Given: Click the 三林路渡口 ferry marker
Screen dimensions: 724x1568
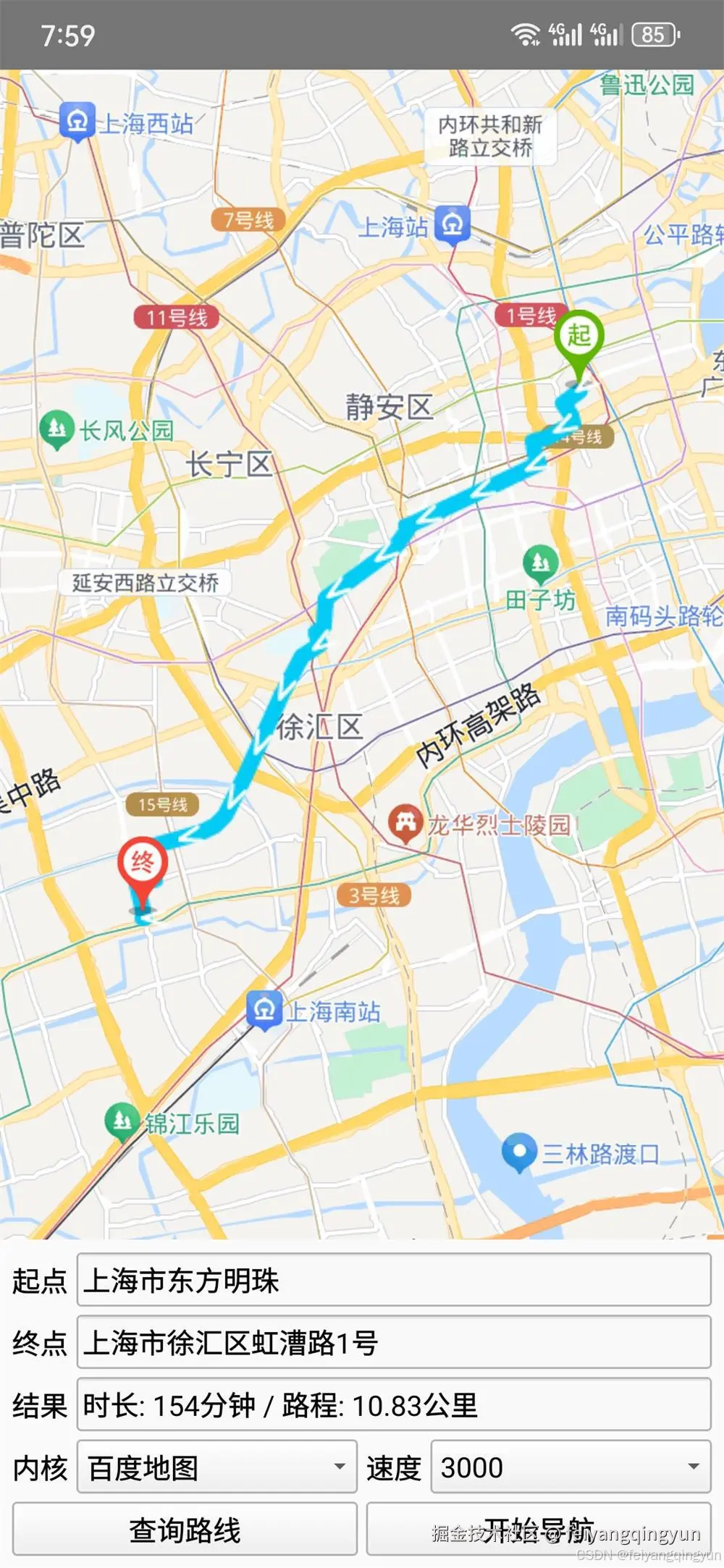Looking at the screenshot, I should (x=520, y=1150).
